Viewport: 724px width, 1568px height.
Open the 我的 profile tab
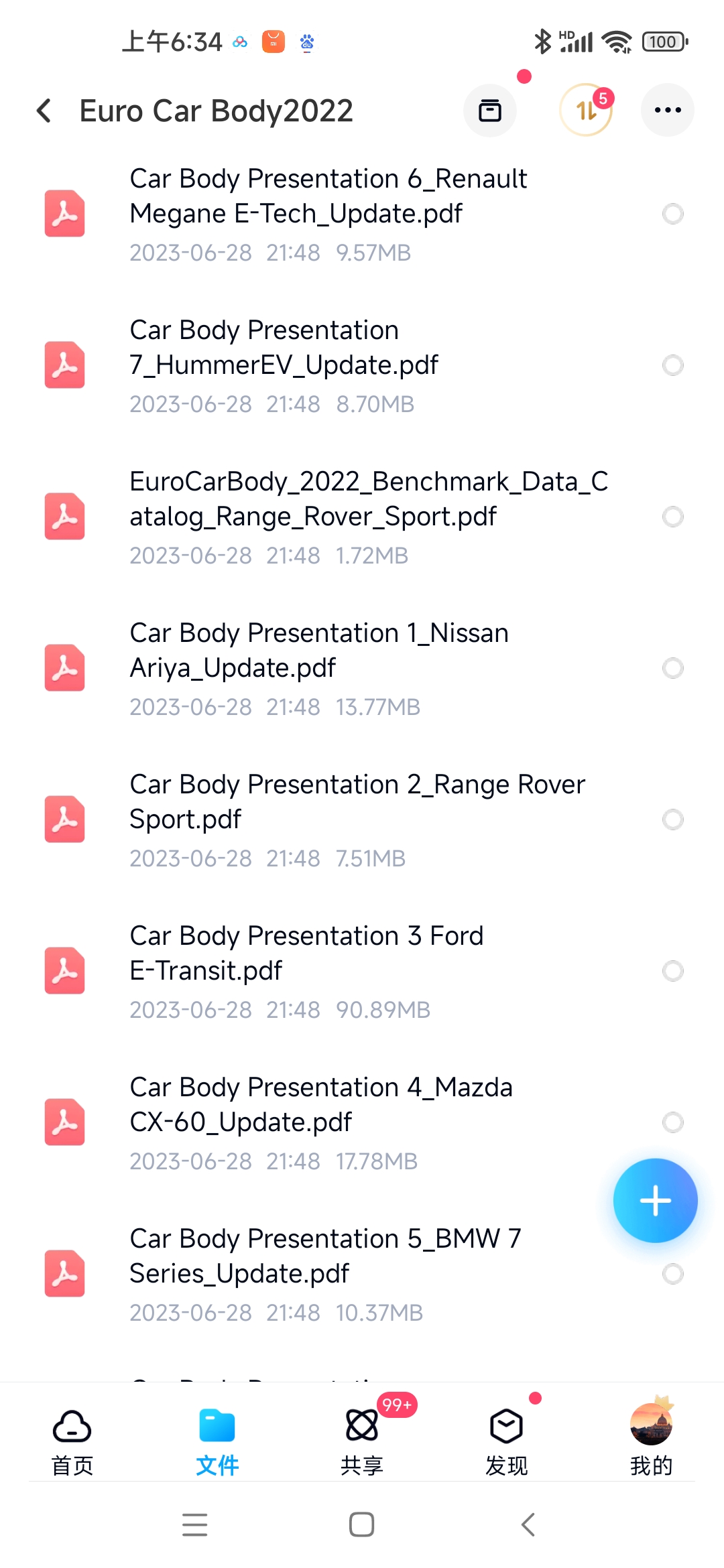652,1442
